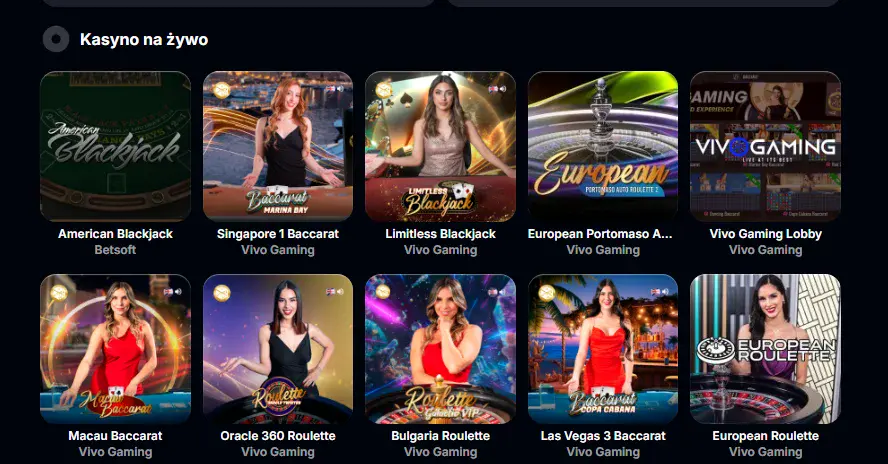888x464 pixels.
Task: Play Macau Baccarat
Action: pos(115,349)
